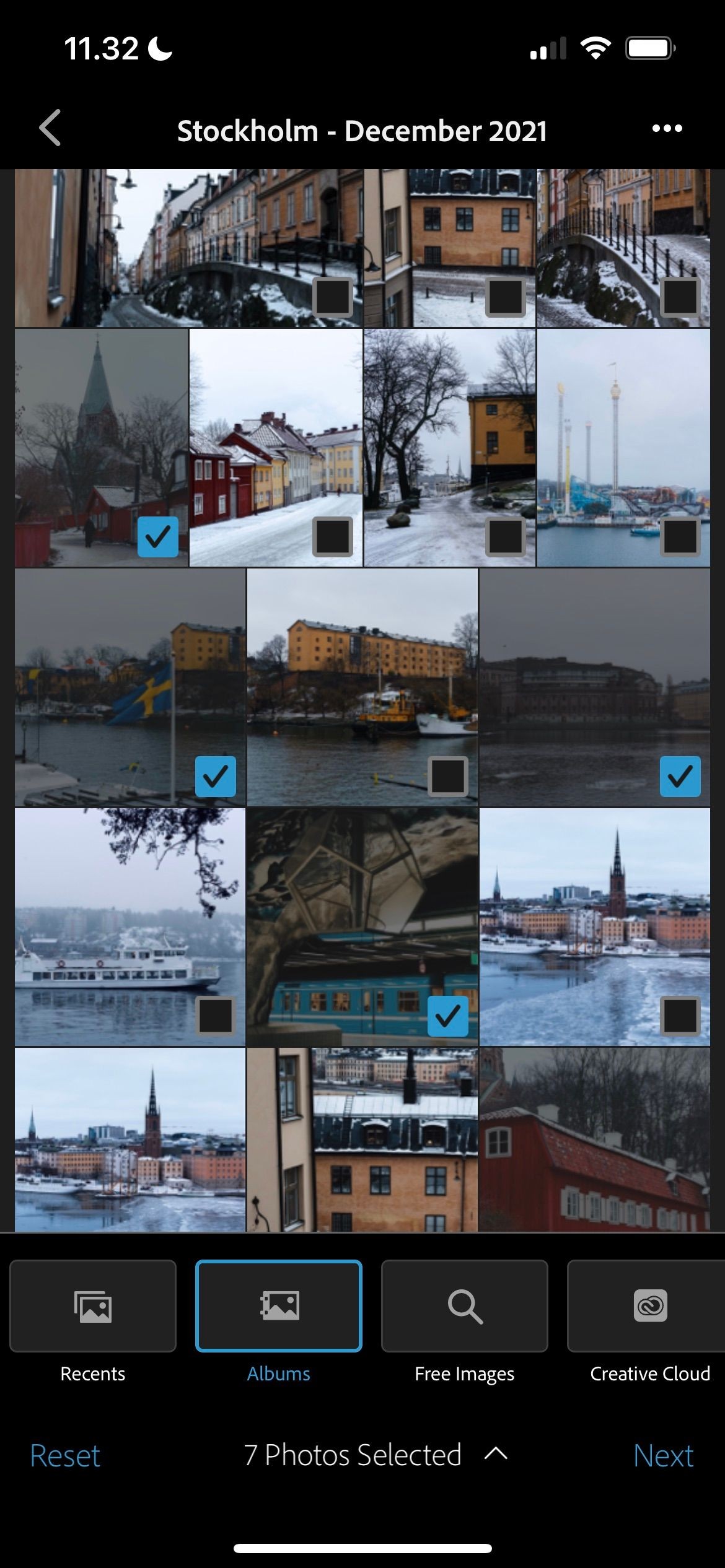The image size is (725, 1568).
Task: Select the yellow tugboat harbor photo
Action: [x=447, y=776]
